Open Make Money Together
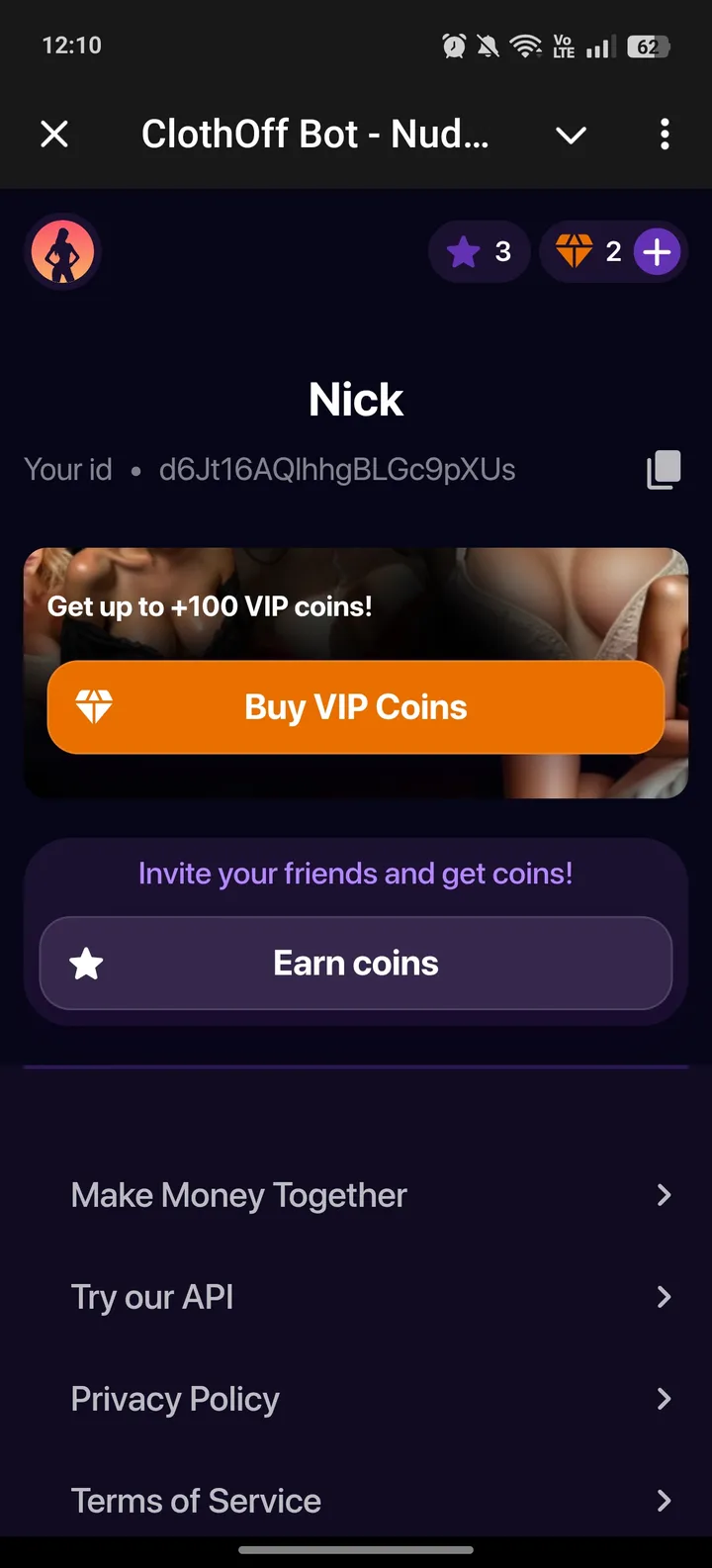This screenshot has height=1568, width=712. (x=371, y=1195)
